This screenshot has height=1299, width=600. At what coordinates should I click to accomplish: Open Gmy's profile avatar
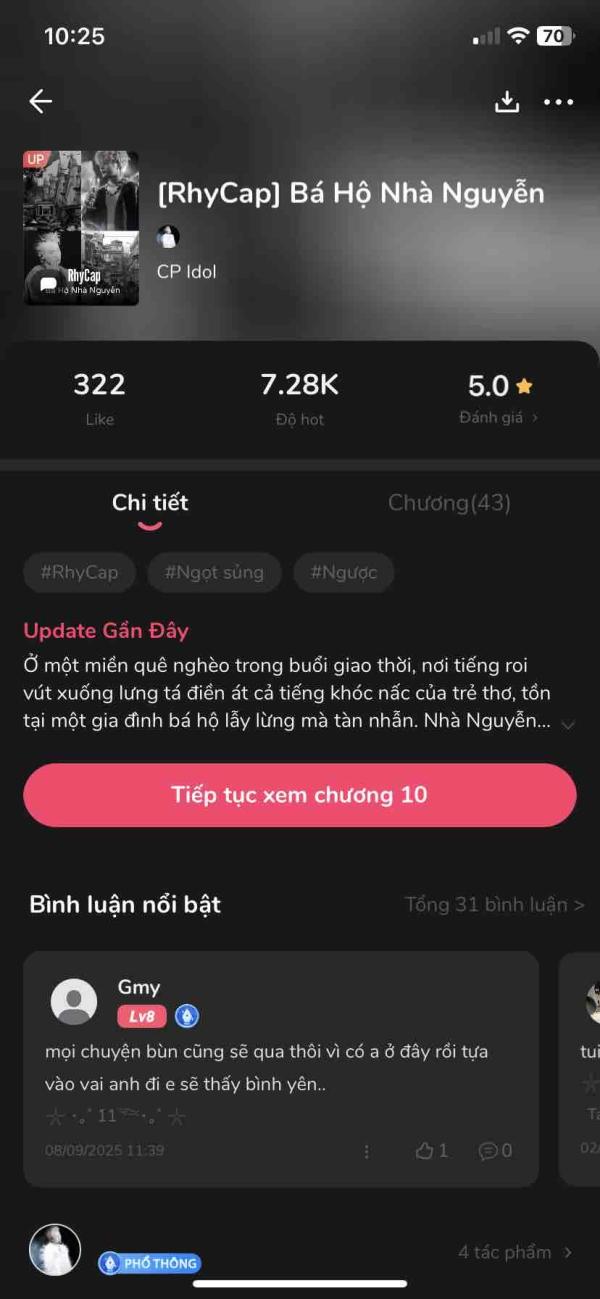pyautogui.click(x=74, y=1001)
